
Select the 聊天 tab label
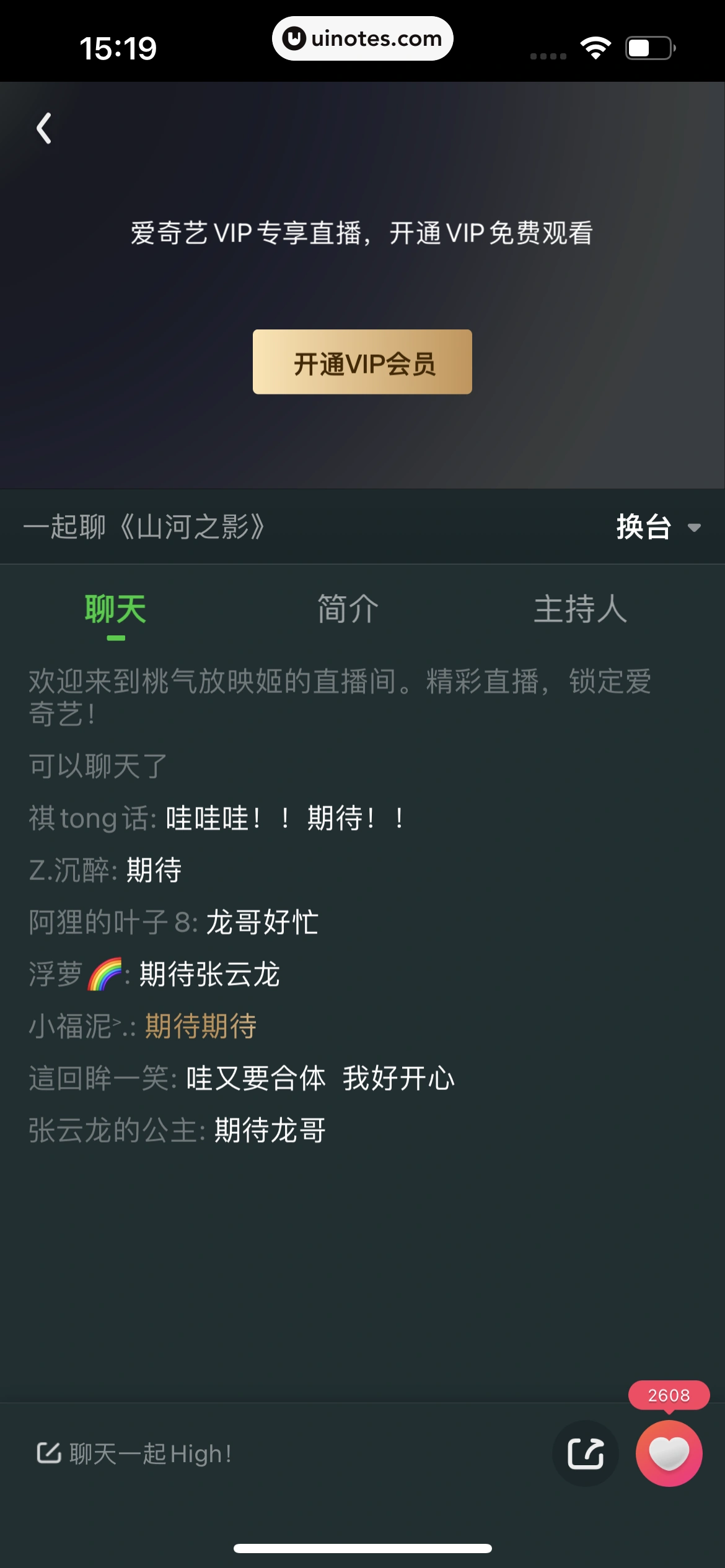116,610
